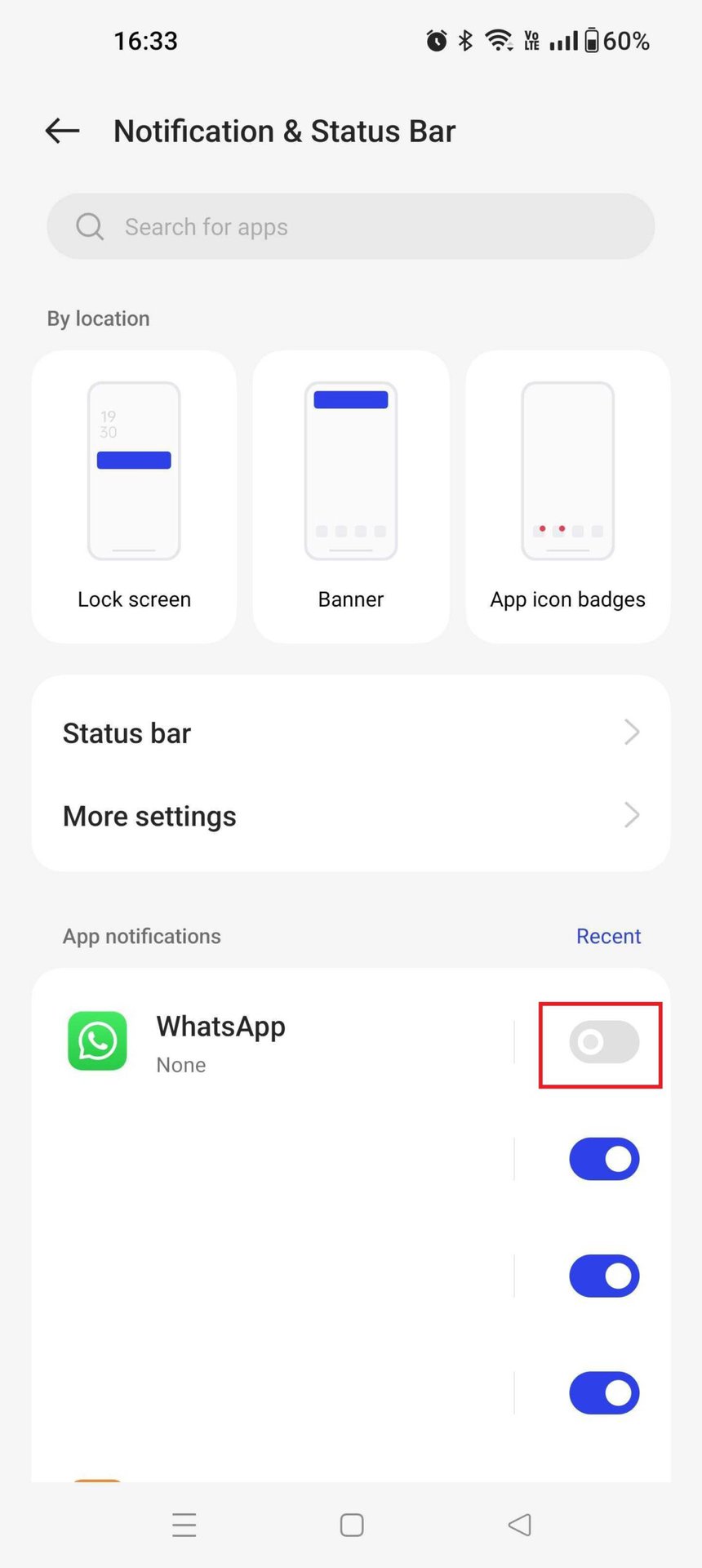Screen dimensions: 702x1568
Task: Open Banner notification settings
Action: pos(351,497)
